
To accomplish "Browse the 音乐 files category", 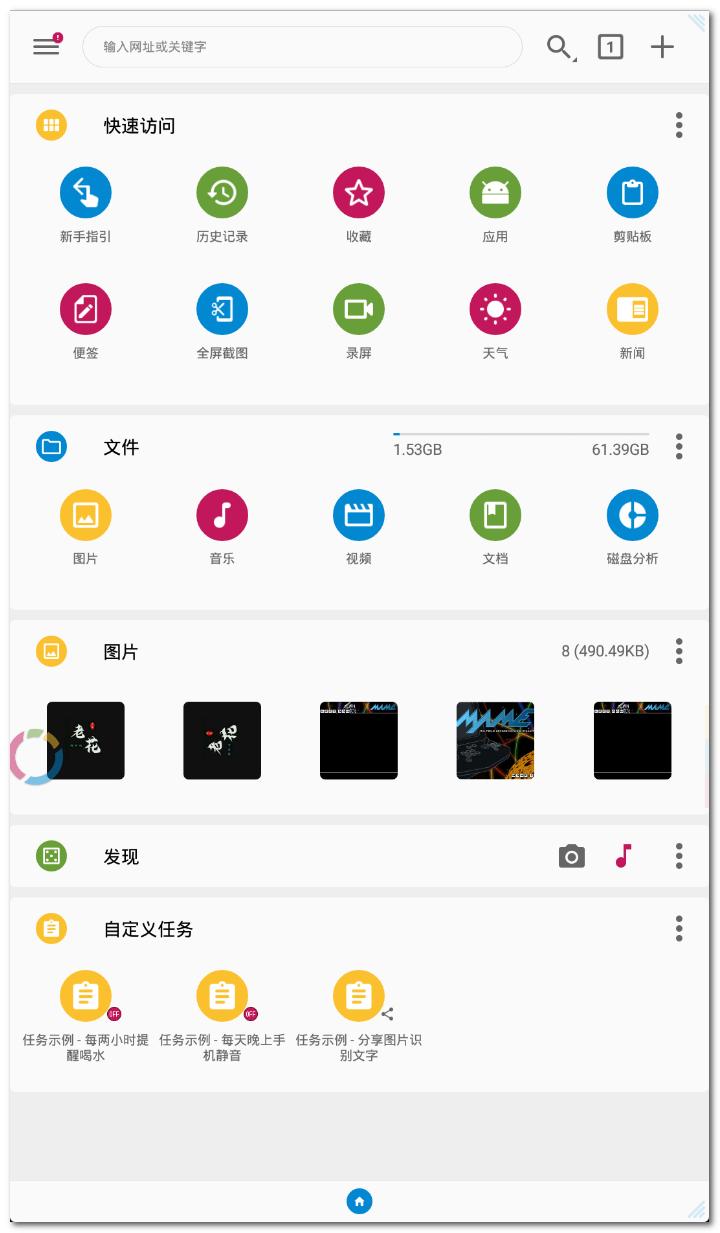I will coord(222,516).
